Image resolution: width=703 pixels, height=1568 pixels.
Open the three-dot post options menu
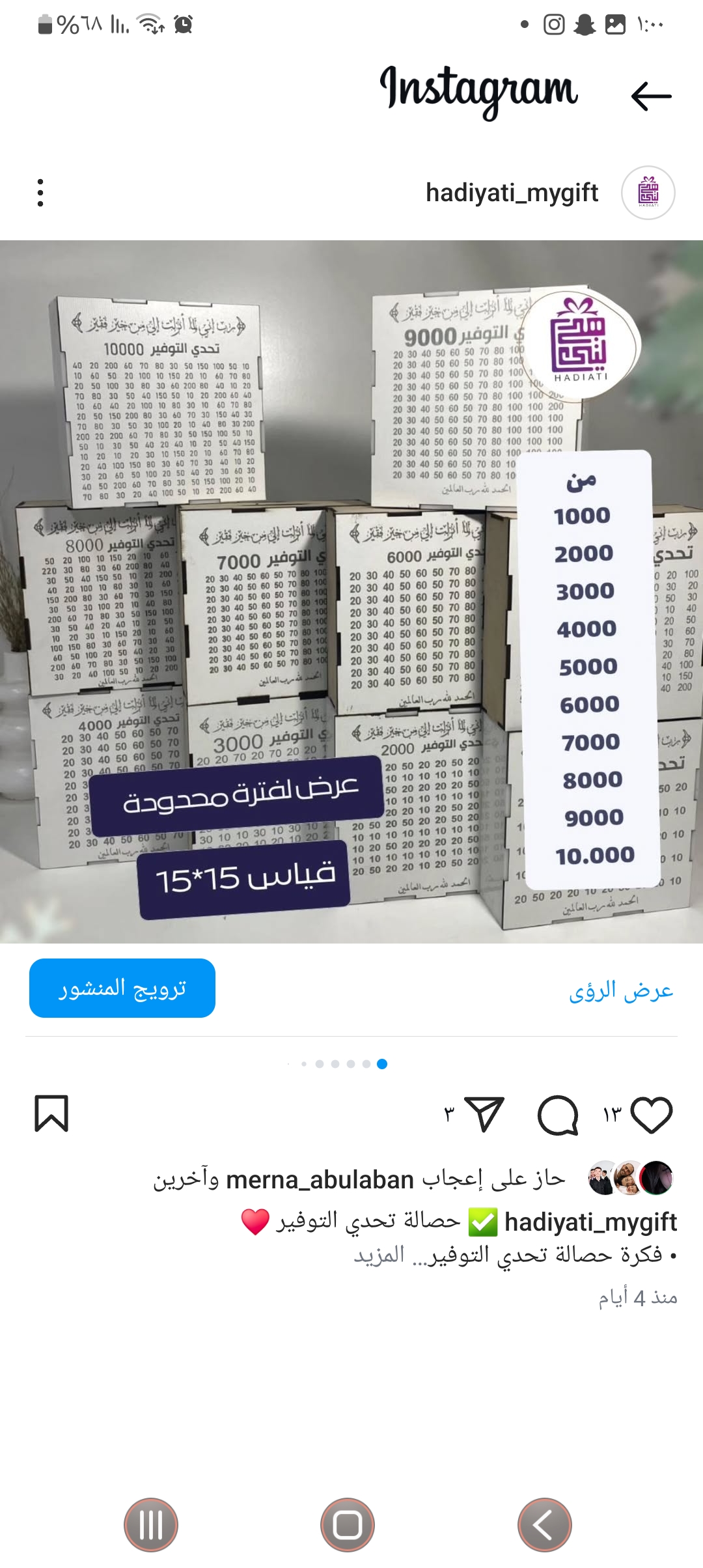40,193
